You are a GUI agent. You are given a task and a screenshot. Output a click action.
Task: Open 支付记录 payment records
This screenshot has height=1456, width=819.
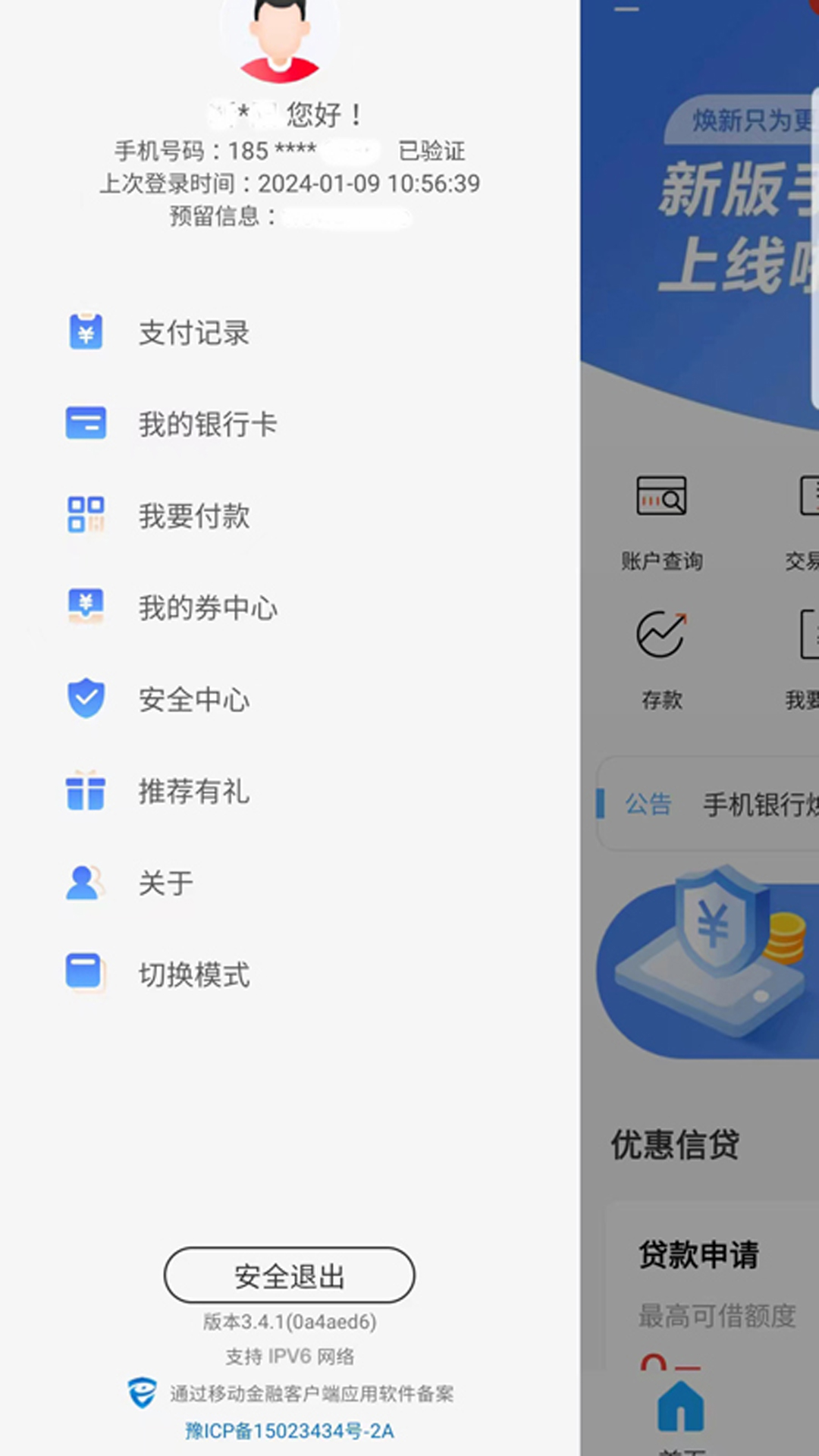tap(193, 333)
